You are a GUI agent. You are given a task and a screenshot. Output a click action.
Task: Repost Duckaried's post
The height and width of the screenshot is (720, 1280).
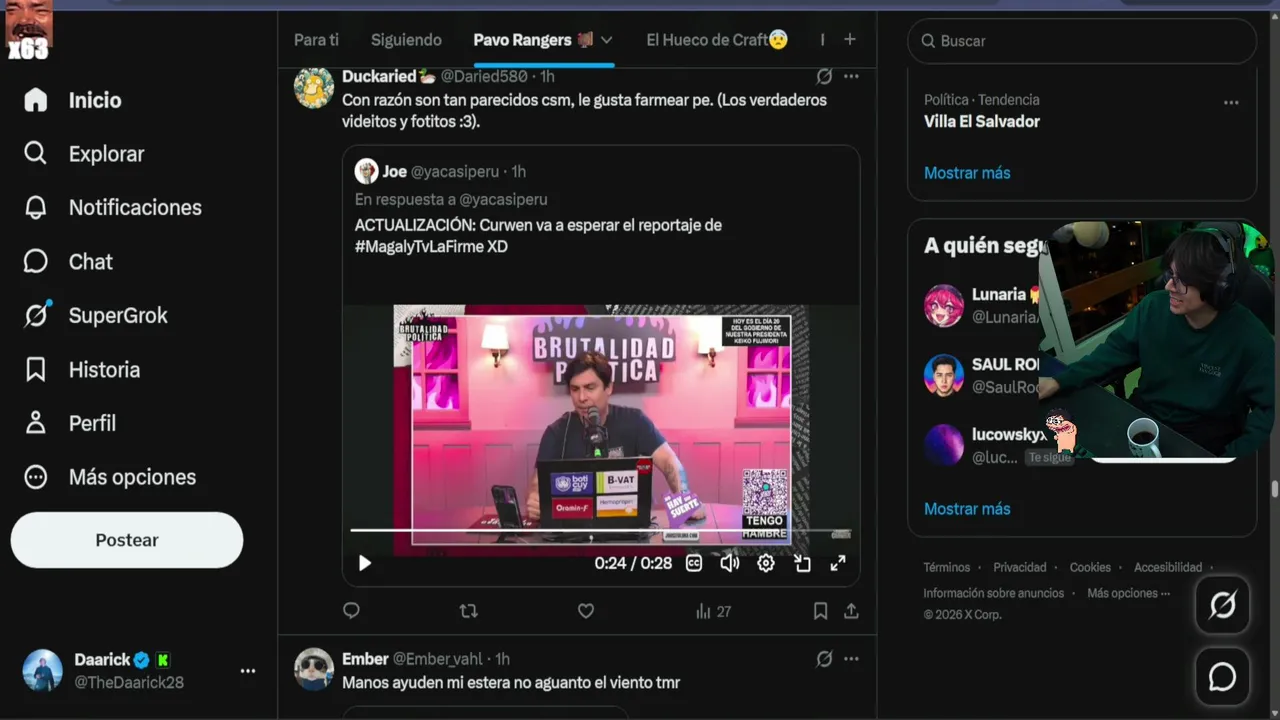[468, 611]
